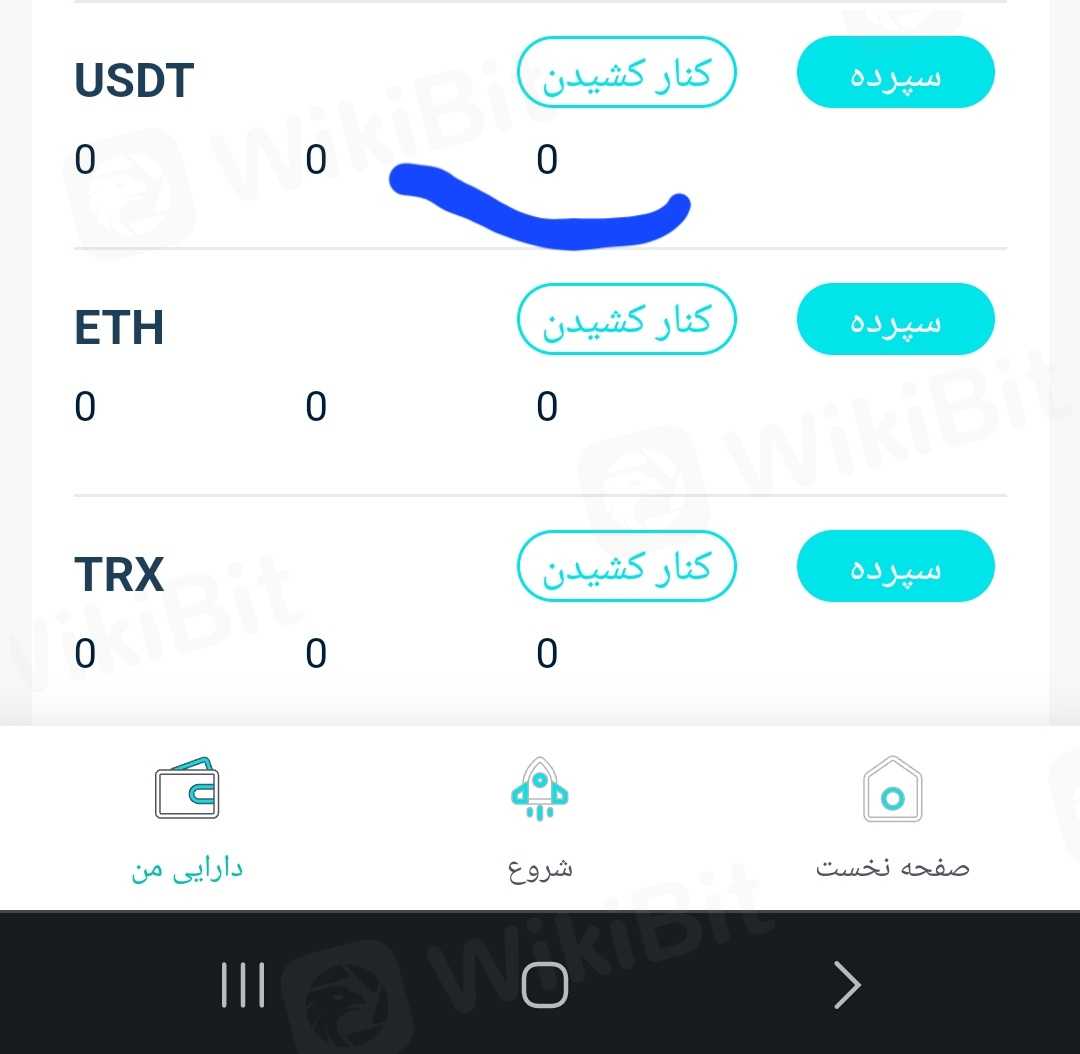This screenshot has height=1054, width=1080.
Task: Withdraw TRX with کنار کشیدن button
Action: [626, 566]
